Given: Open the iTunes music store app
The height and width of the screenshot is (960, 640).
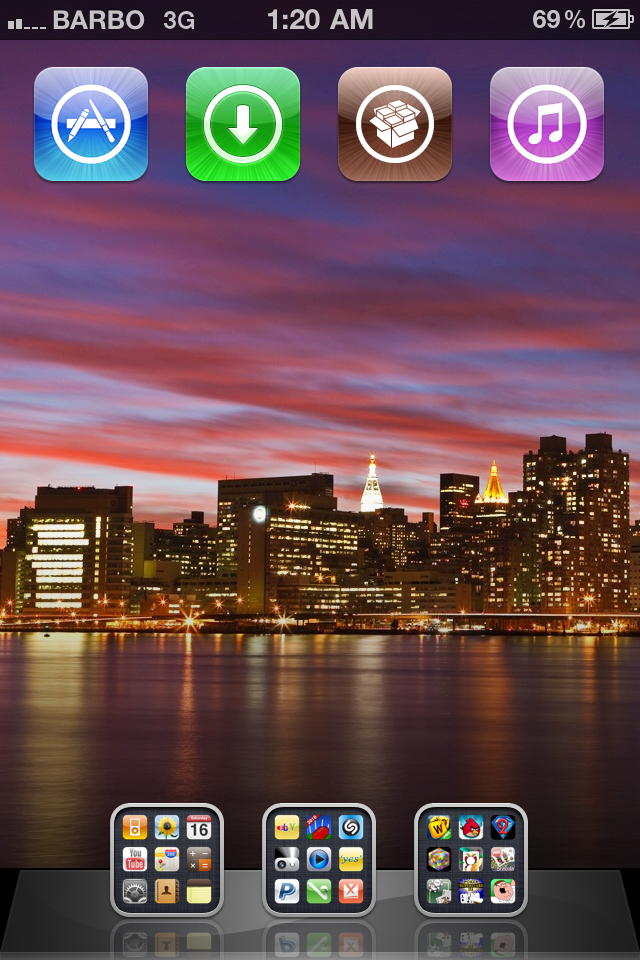Looking at the screenshot, I should pos(547,124).
